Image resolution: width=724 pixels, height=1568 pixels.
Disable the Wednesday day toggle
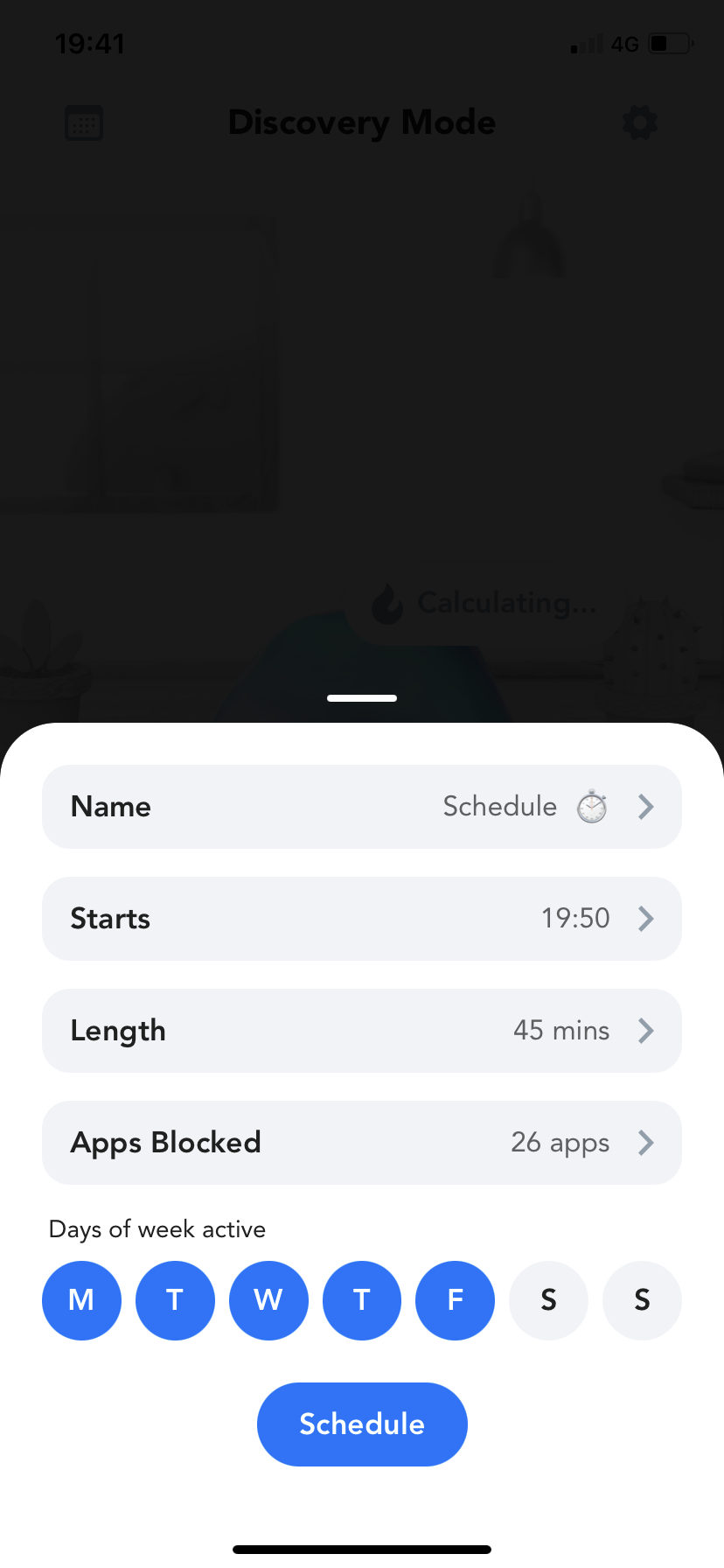tap(268, 1300)
